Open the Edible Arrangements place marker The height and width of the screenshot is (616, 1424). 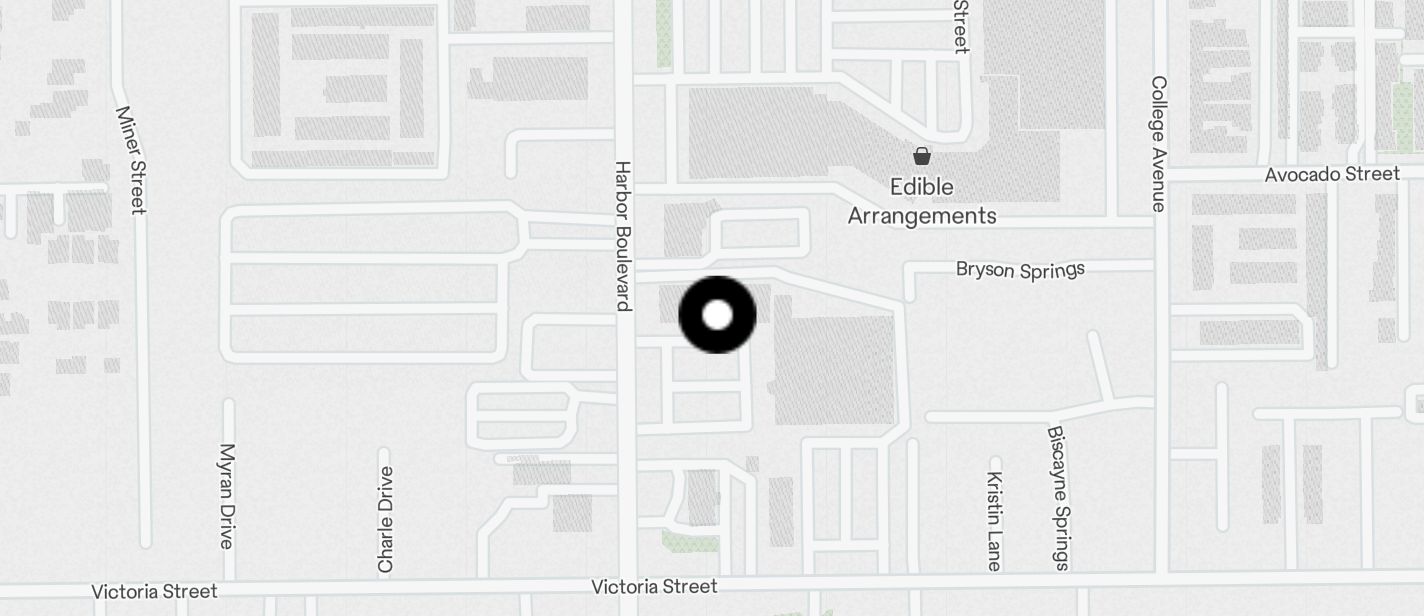[921, 157]
